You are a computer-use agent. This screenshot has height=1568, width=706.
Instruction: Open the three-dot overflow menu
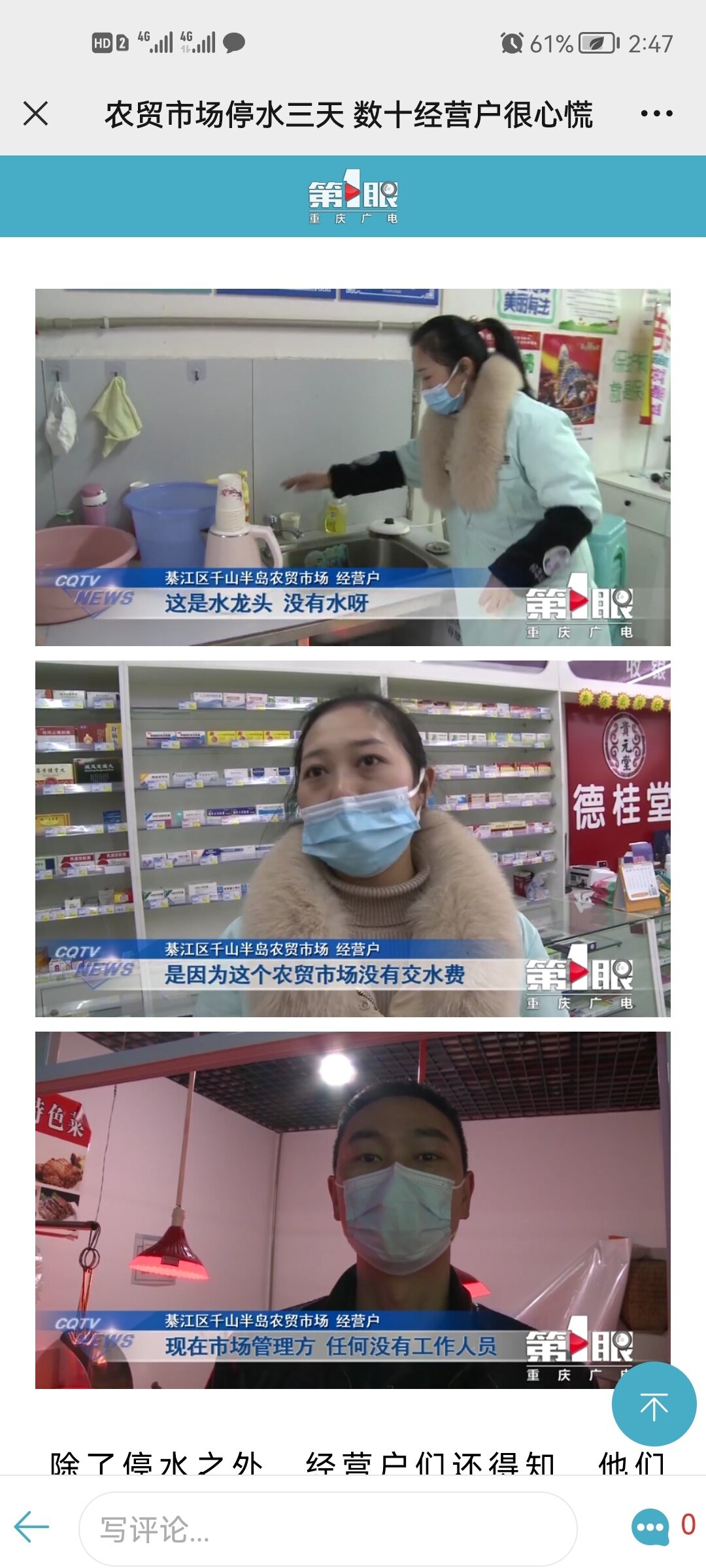656,114
